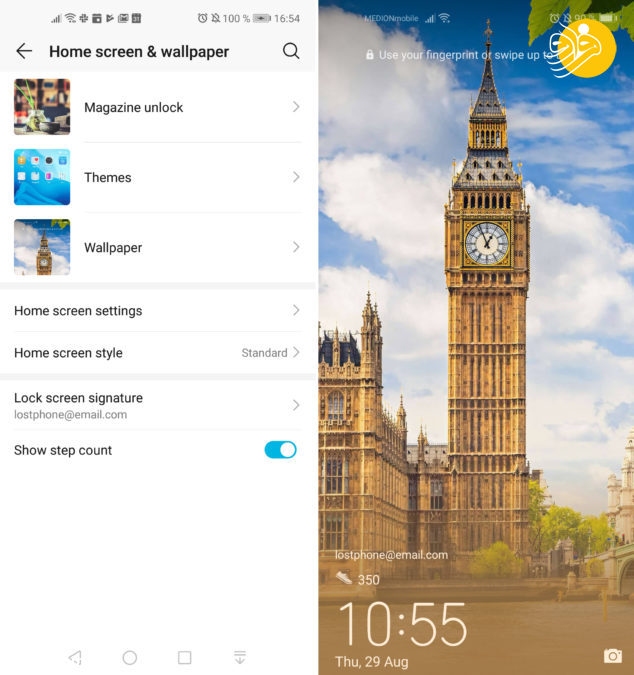Open Home screen settings
The image size is (634, 675).
tap(158, 311)
